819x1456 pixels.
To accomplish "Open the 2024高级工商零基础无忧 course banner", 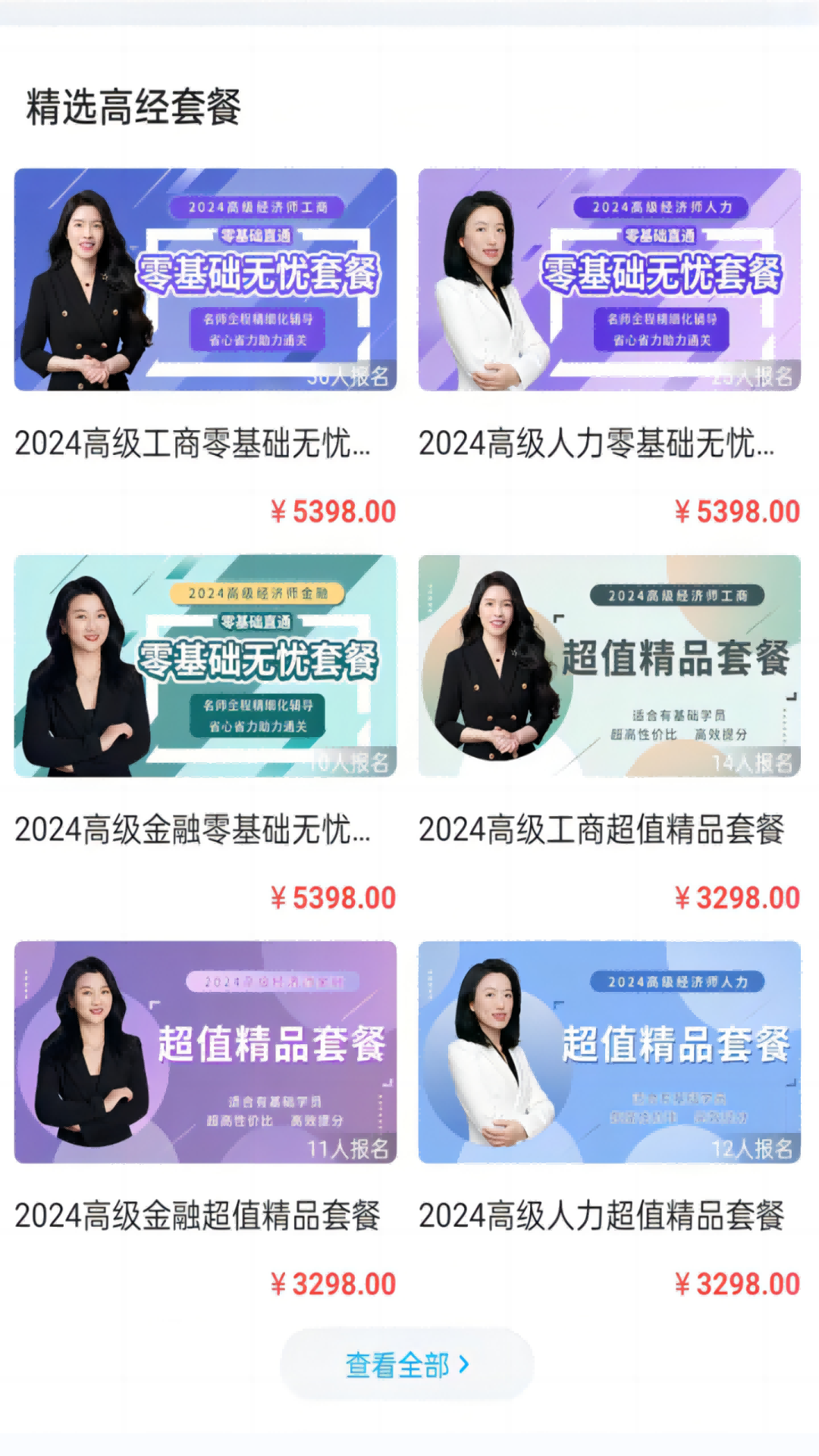I will (x=205, y=281).
